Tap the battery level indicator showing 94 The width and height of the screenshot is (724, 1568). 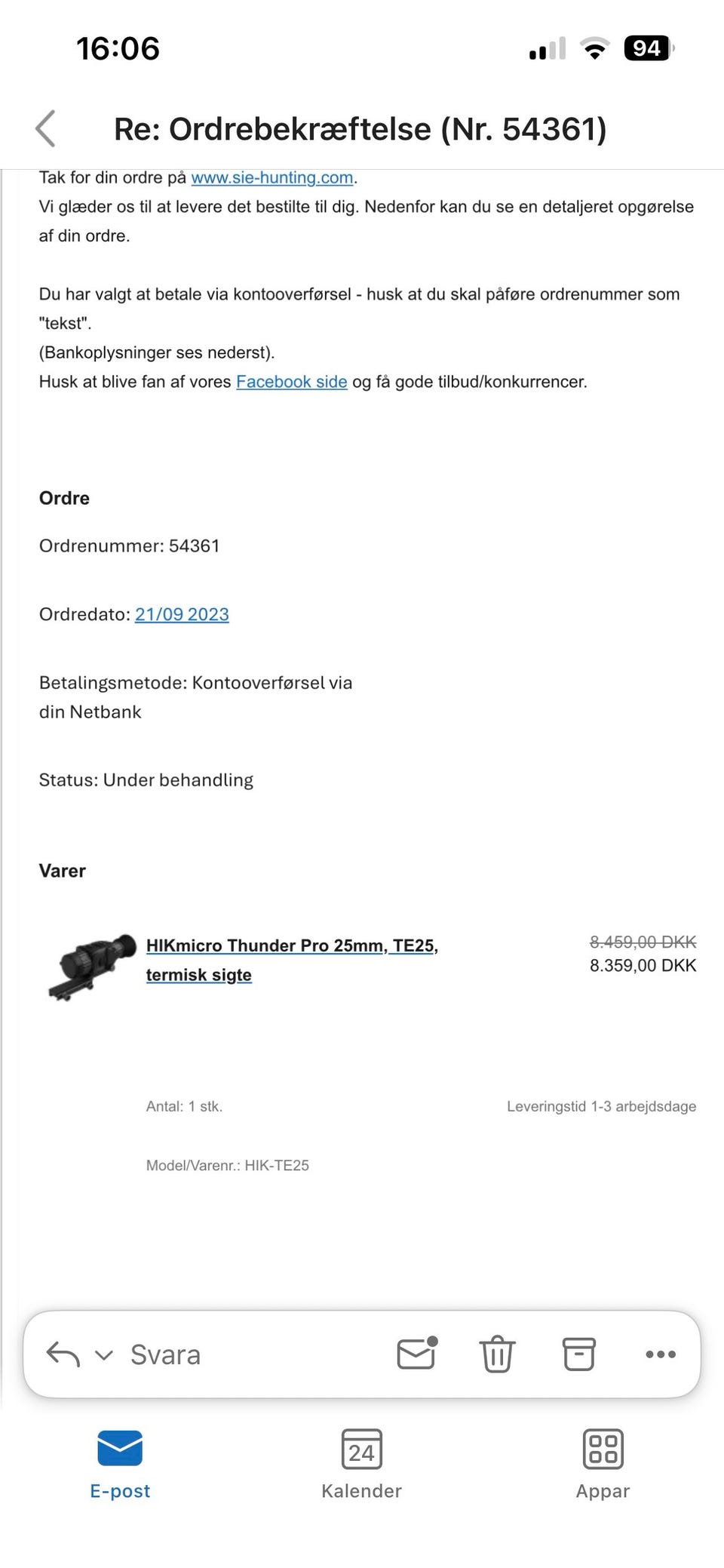pyautogui.click(x=646, y=48)
